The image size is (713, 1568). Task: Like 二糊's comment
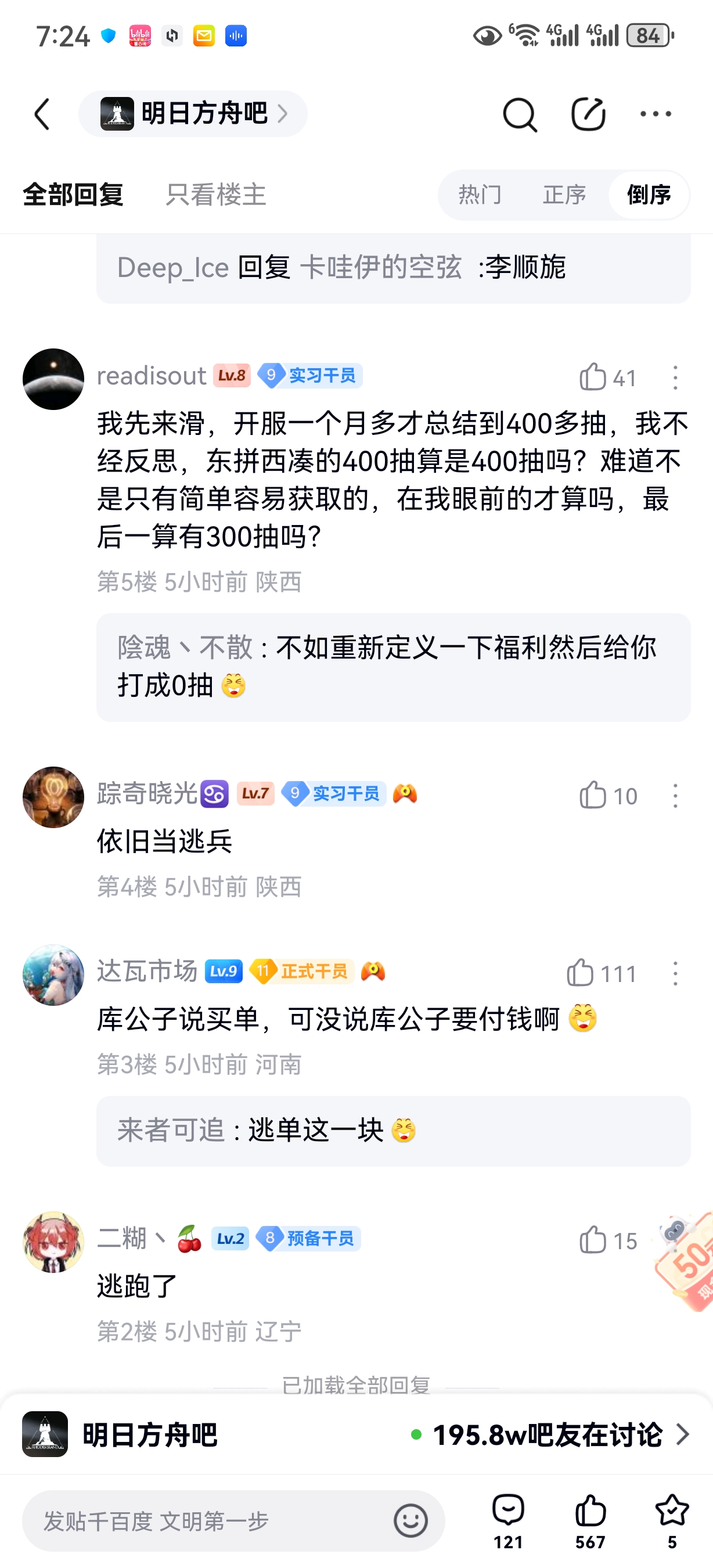coord(593,1240)
